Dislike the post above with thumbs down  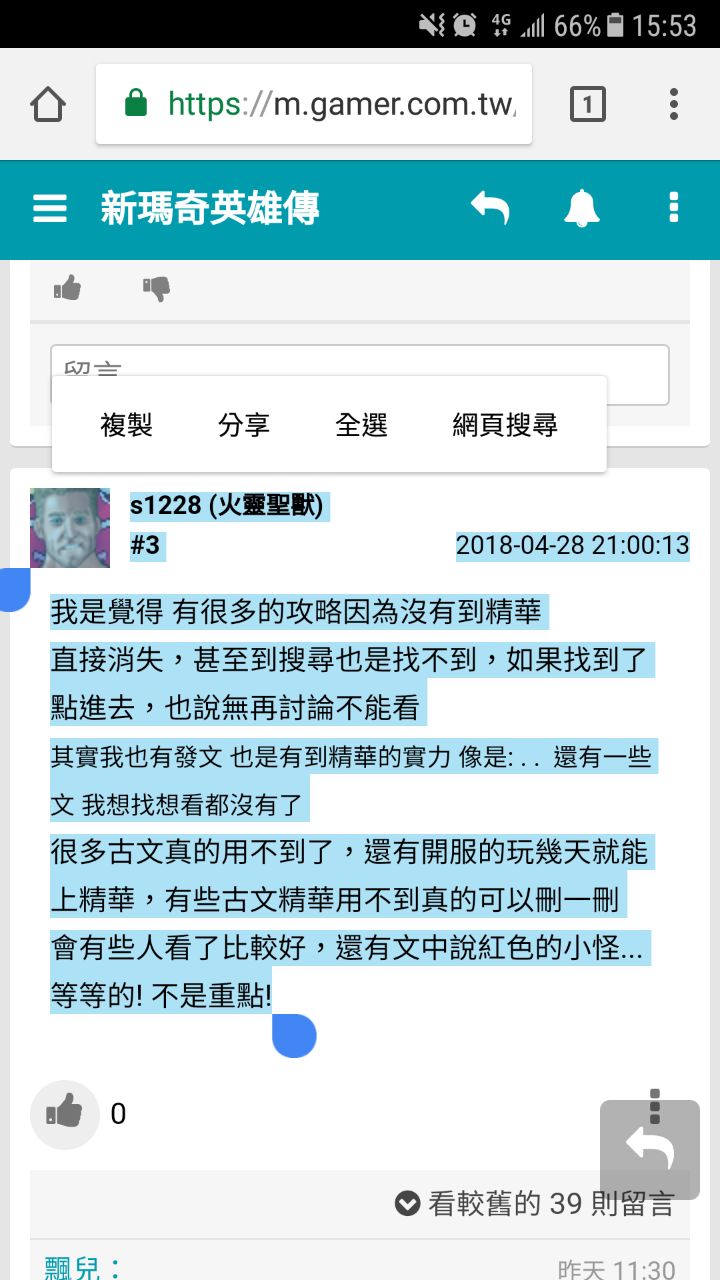click(x=156, y=289)
